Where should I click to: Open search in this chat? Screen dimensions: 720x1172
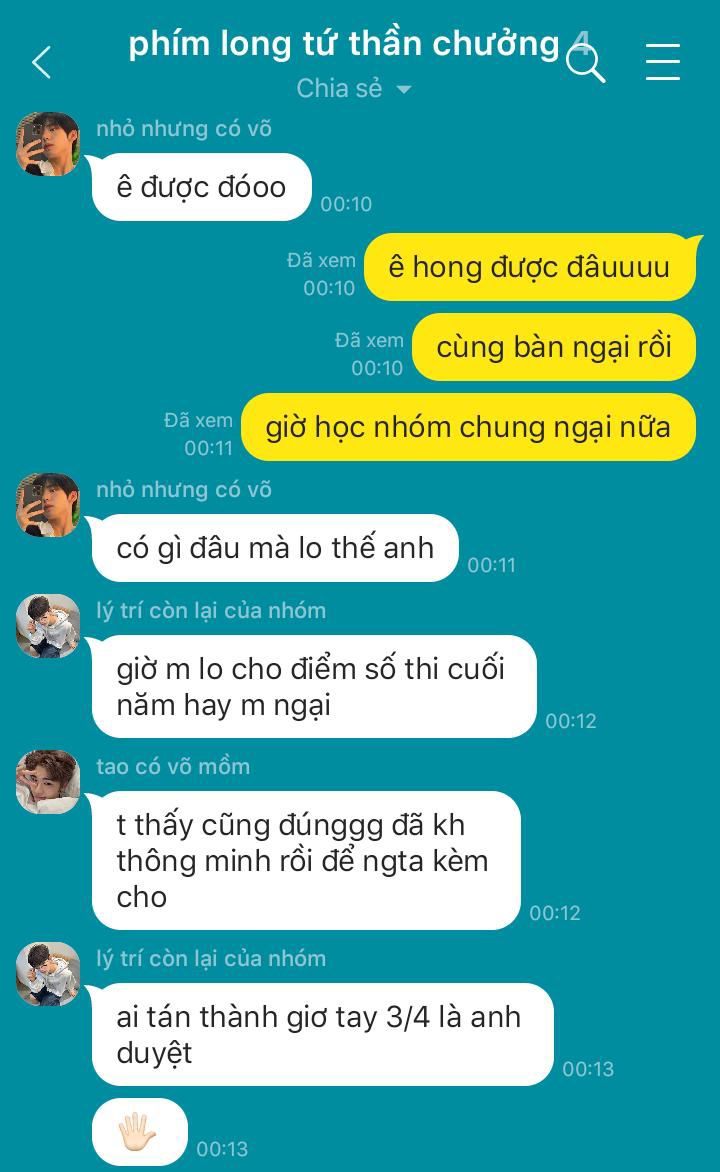pyautogui.click(x=585, y=62)
